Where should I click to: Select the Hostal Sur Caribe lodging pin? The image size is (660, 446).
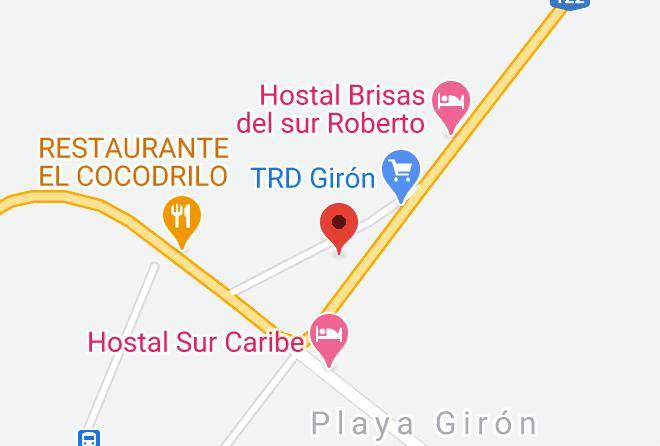(x=329, y=340)
